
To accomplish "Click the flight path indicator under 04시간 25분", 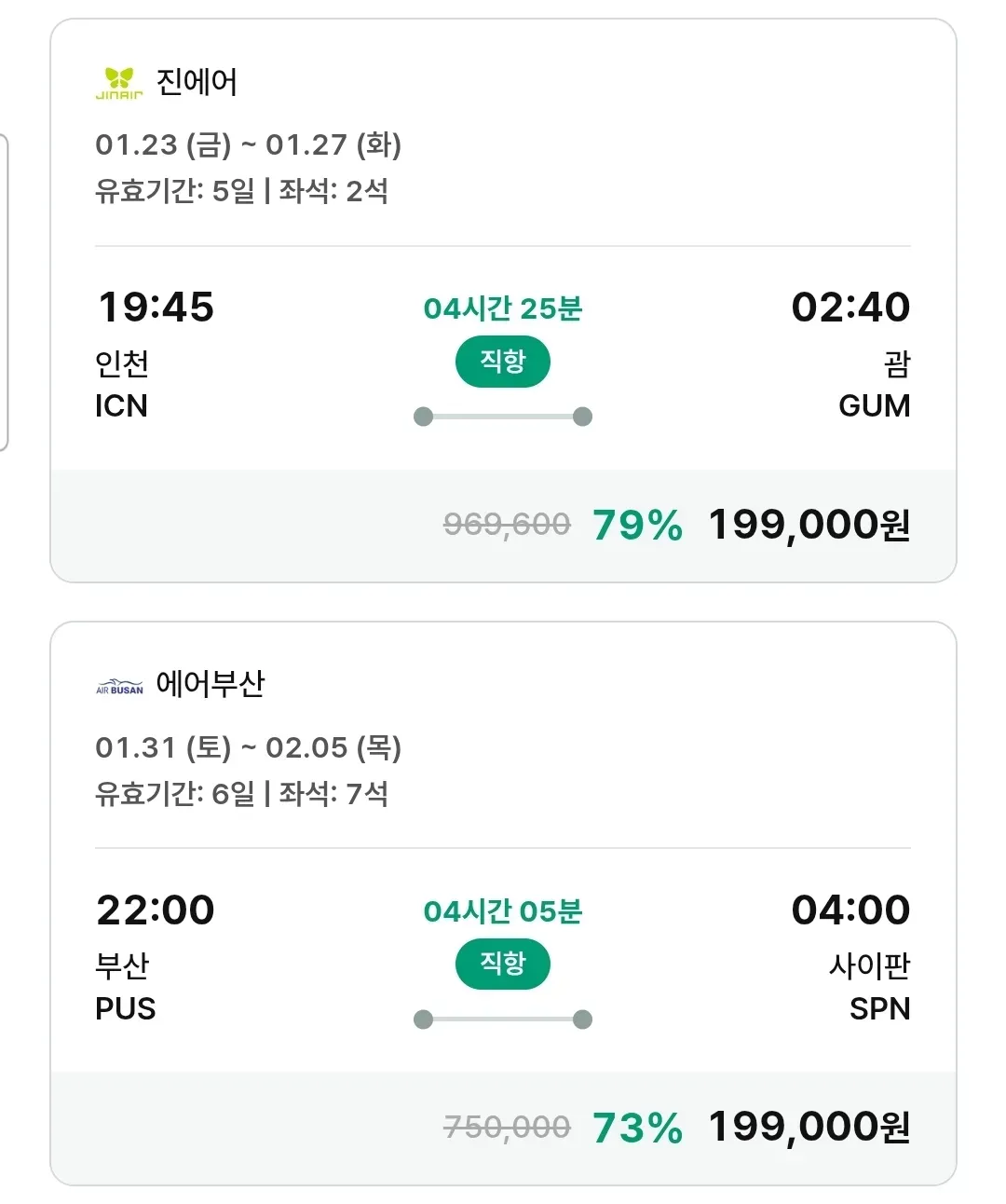I will pyautogui.click(x=503, y=417).
